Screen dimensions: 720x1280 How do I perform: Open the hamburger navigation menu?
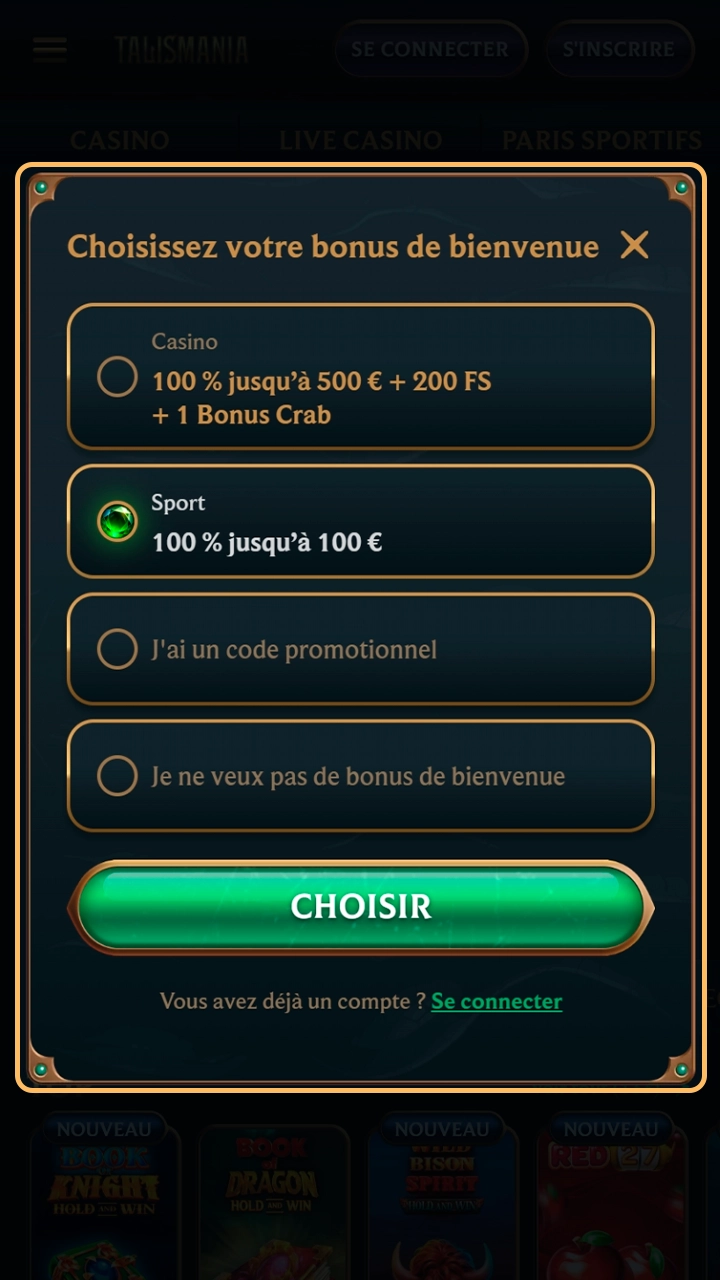pyautogui.click(x=49, y=49)
